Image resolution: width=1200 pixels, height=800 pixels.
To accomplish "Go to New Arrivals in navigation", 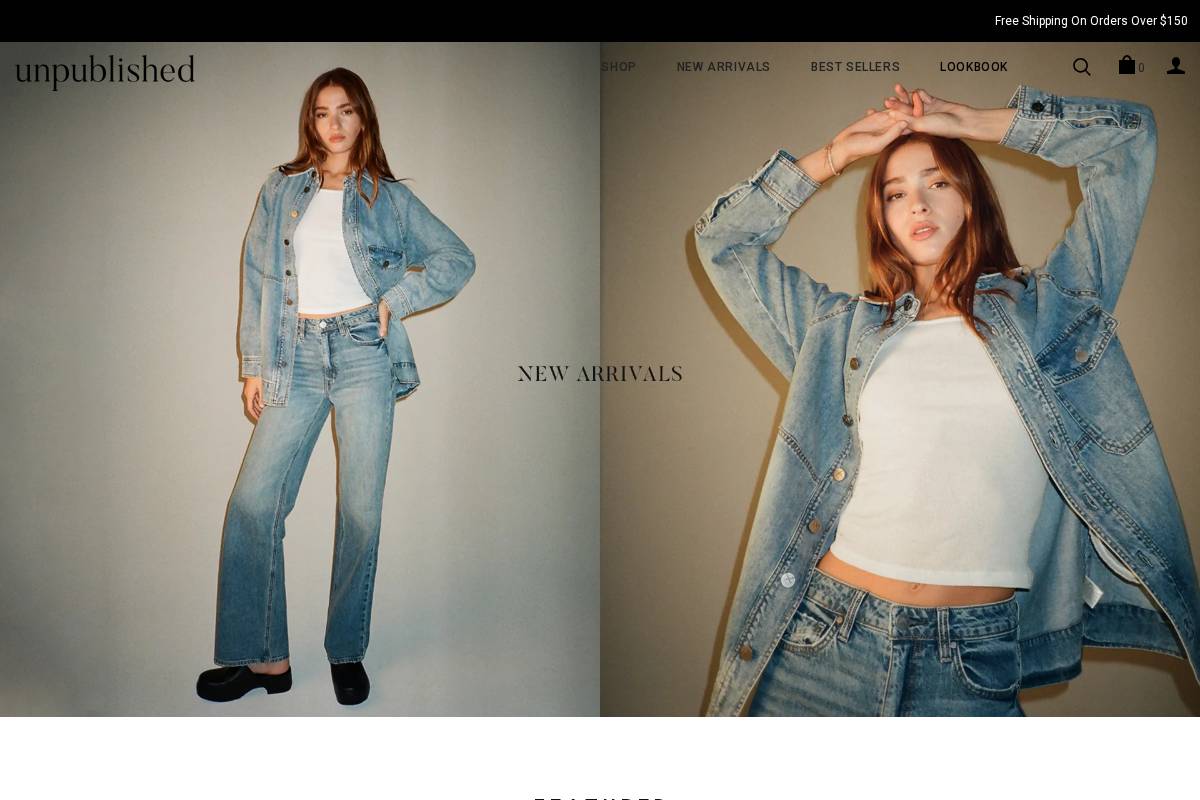I will pyautogui.click(x=723, y=67).
